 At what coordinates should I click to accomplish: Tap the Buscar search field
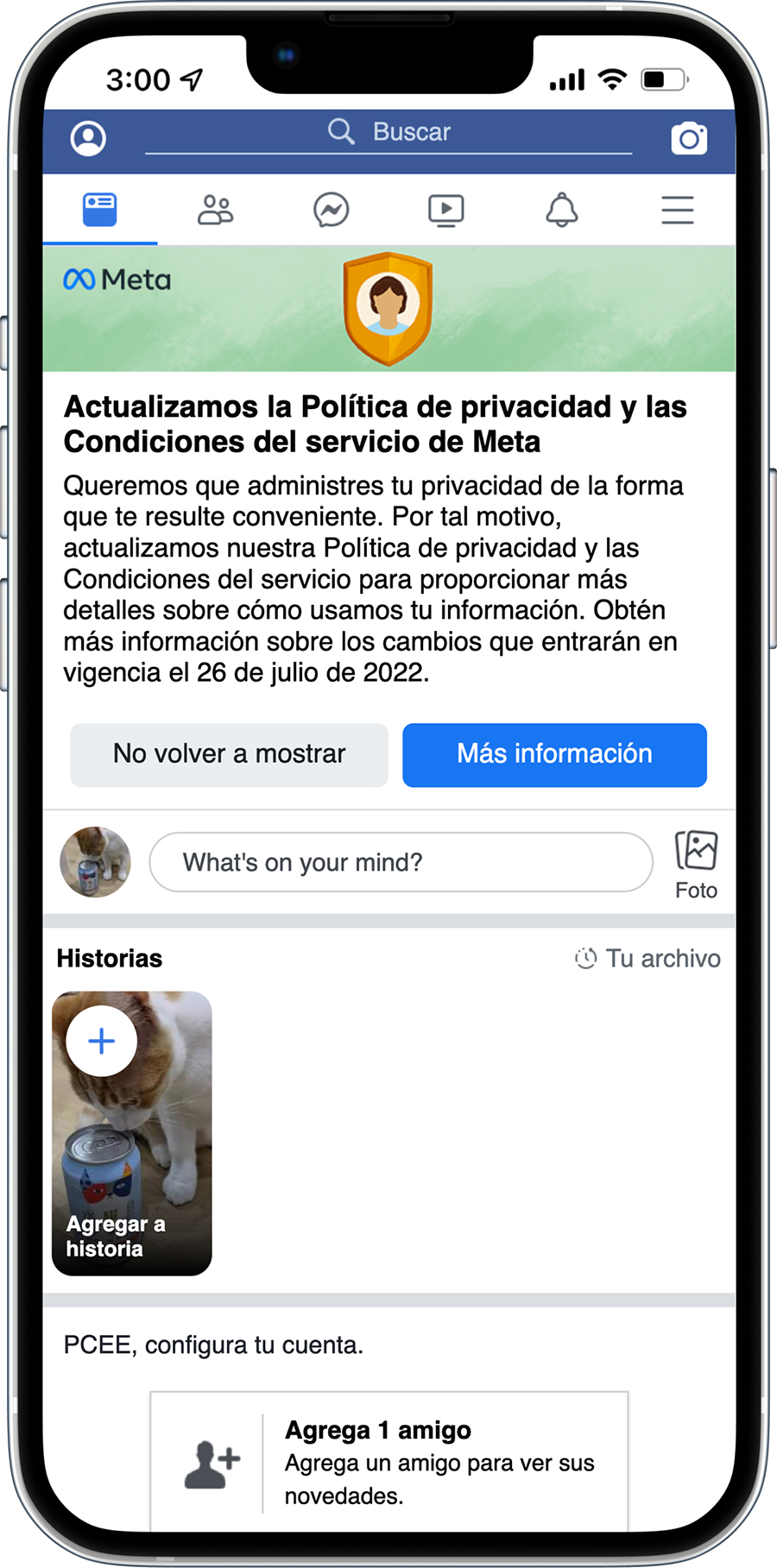388,133
